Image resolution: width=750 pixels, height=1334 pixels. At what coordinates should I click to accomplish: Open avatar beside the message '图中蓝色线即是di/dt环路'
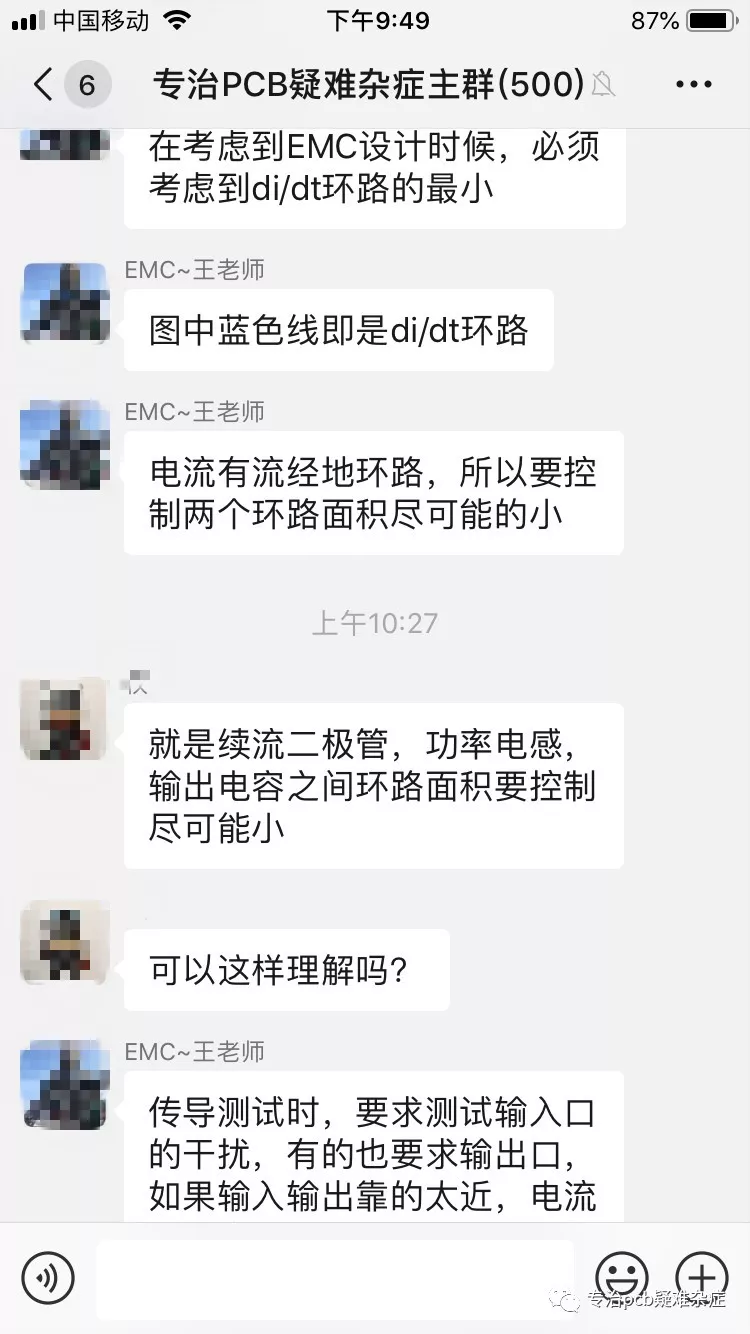(65, 304)
